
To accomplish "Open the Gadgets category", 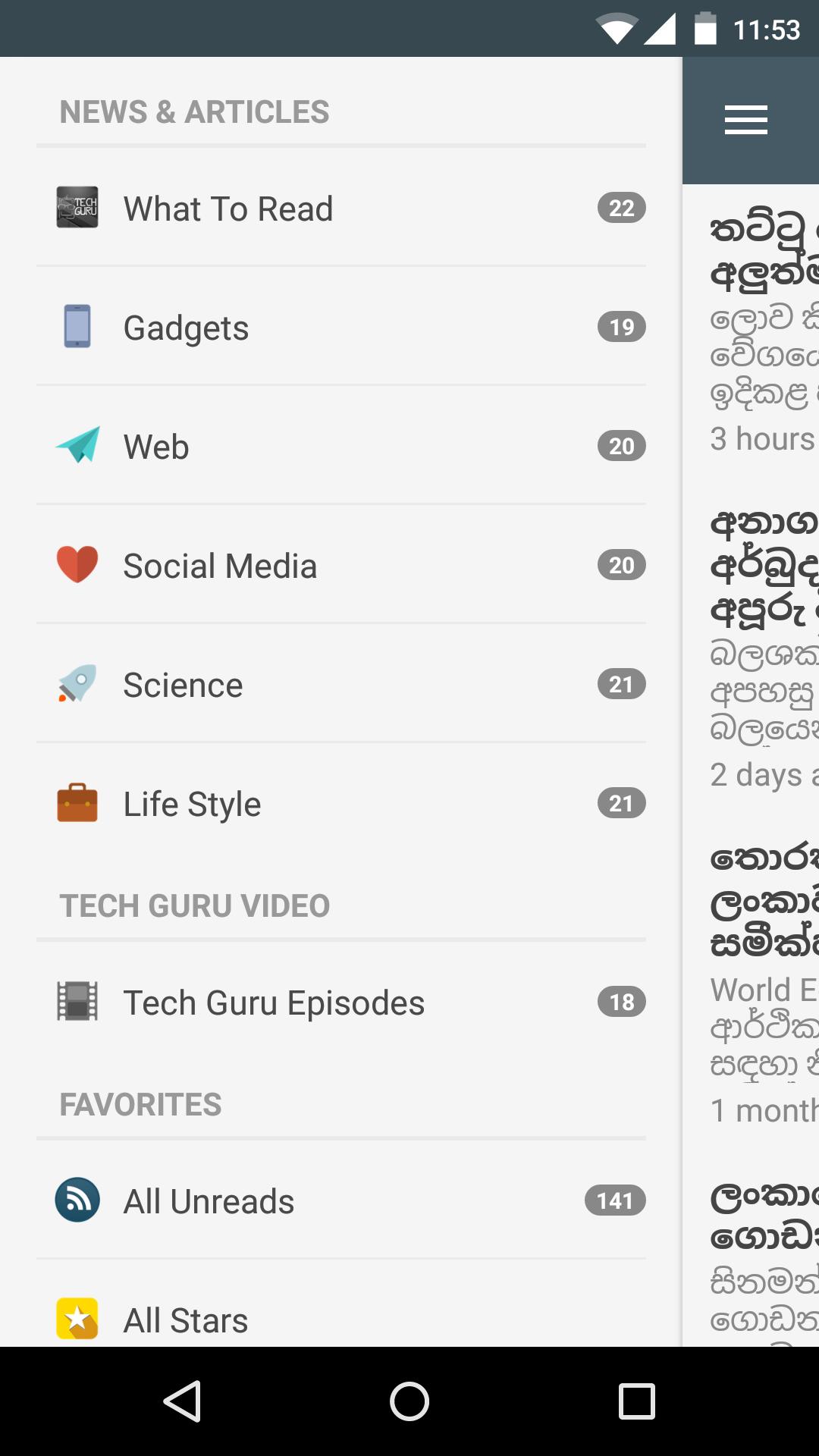I will coord(341,328).
